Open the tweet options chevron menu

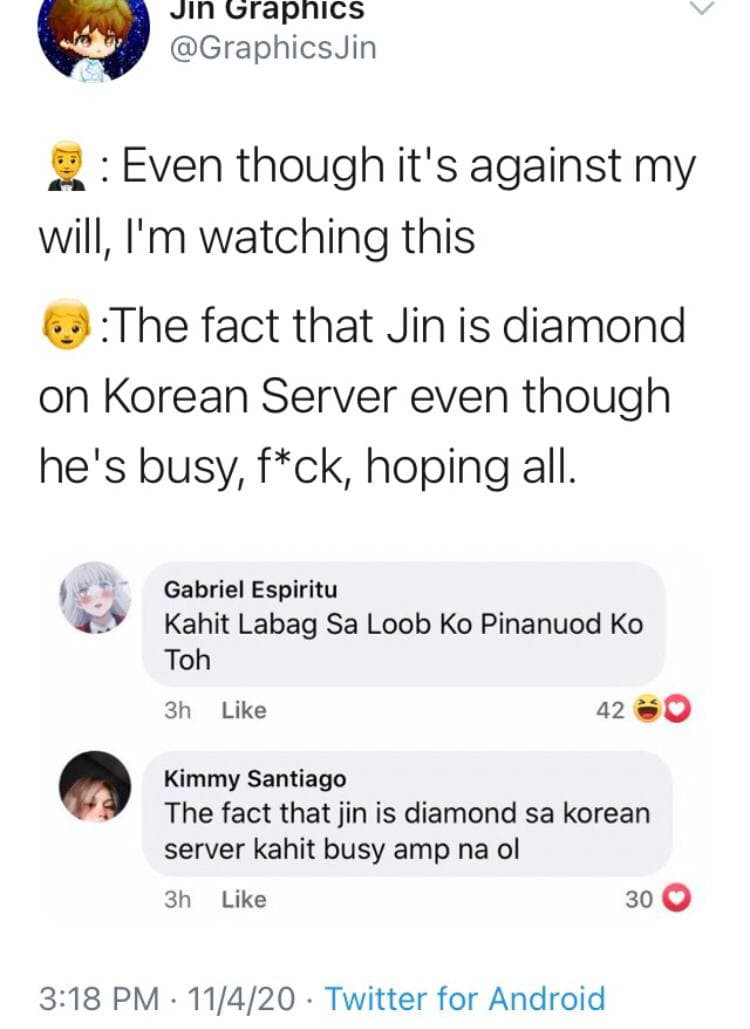click(703, 9)
